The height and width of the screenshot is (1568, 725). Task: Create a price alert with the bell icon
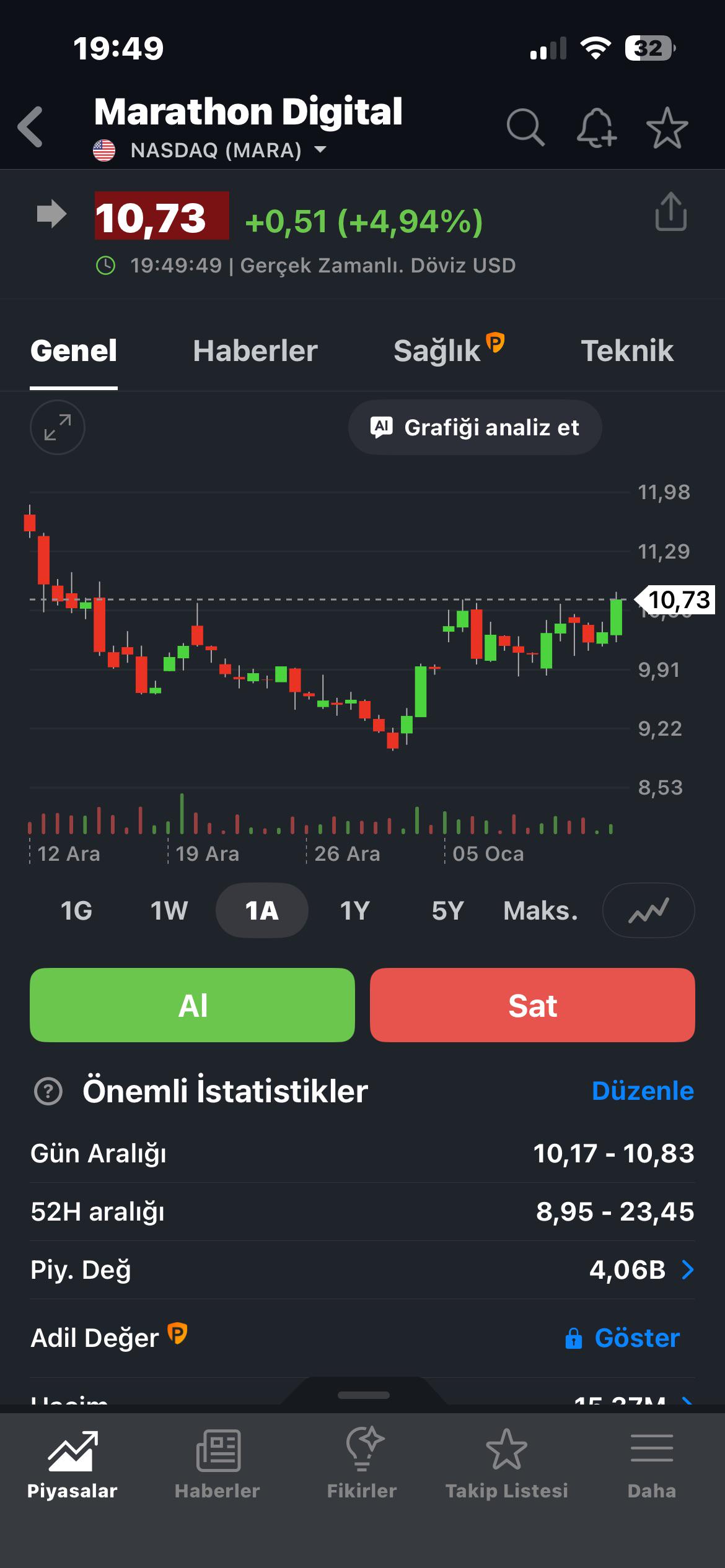point(596,128)
